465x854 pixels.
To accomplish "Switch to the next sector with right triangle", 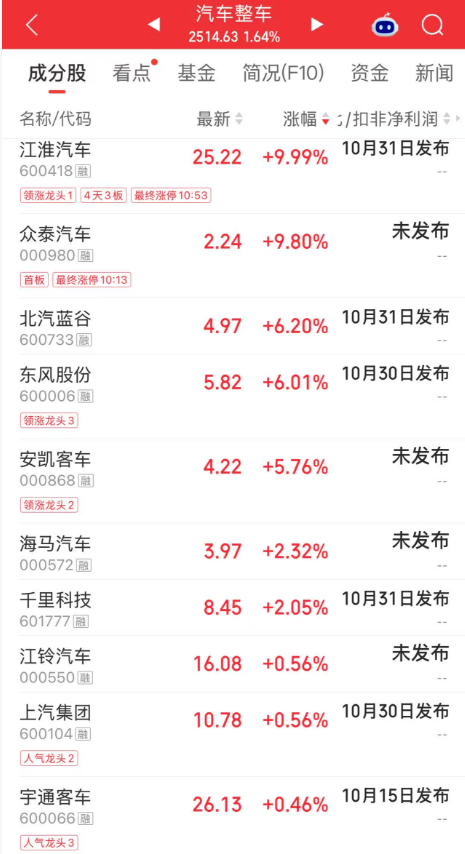I will [317, 25].
